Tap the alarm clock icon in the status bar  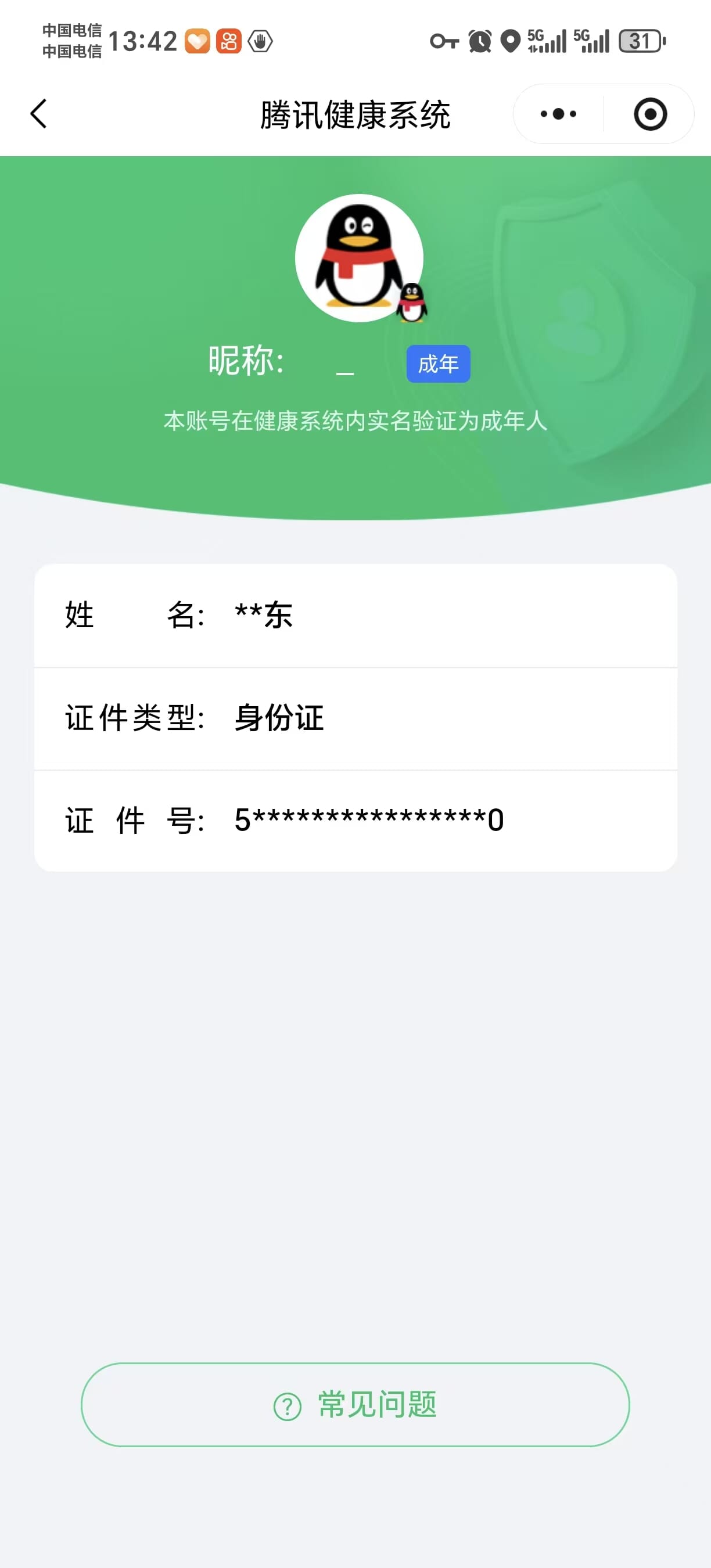(x=479, y=41)
